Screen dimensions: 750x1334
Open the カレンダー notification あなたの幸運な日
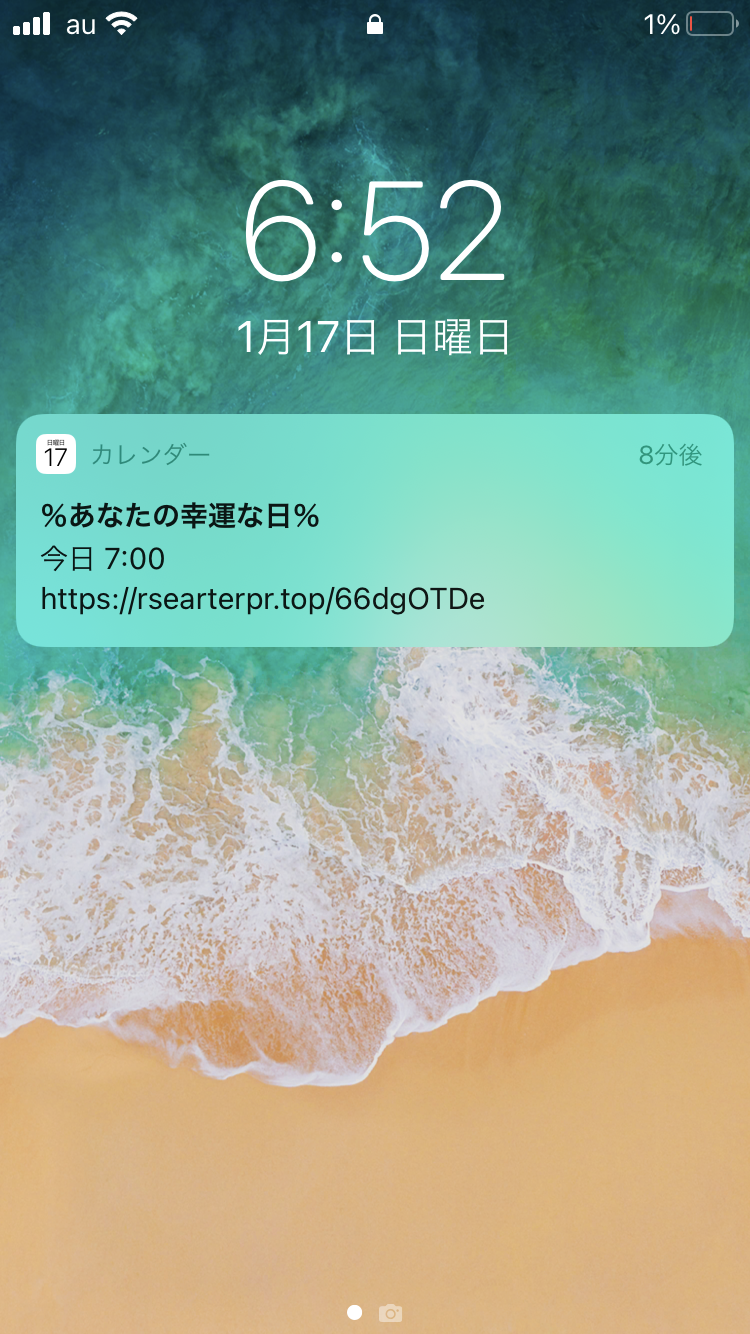pos(374,531)
